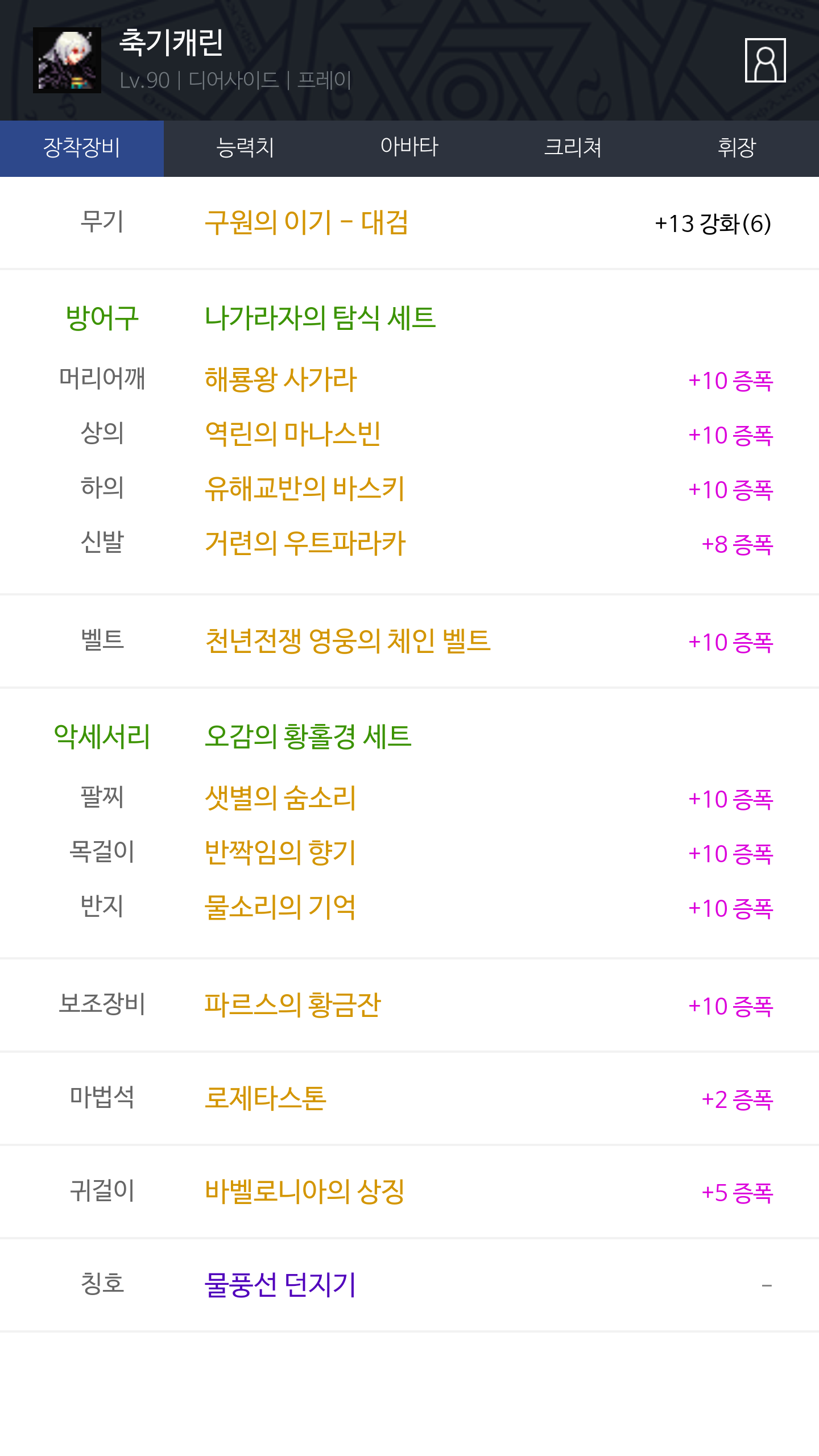The height and width of the screenshot is (1456, 819).
Task: Open 오감의 황홀경 세트 details
Action: [308, 737]
